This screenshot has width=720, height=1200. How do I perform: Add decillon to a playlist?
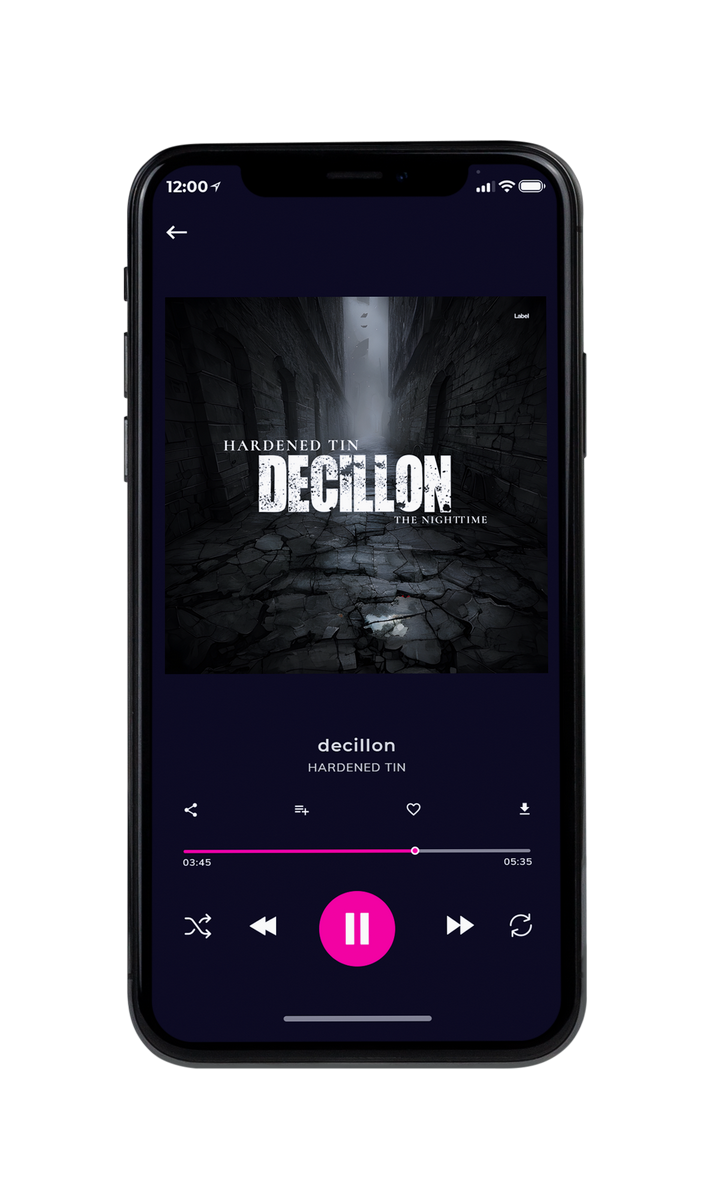click(301, 810)
